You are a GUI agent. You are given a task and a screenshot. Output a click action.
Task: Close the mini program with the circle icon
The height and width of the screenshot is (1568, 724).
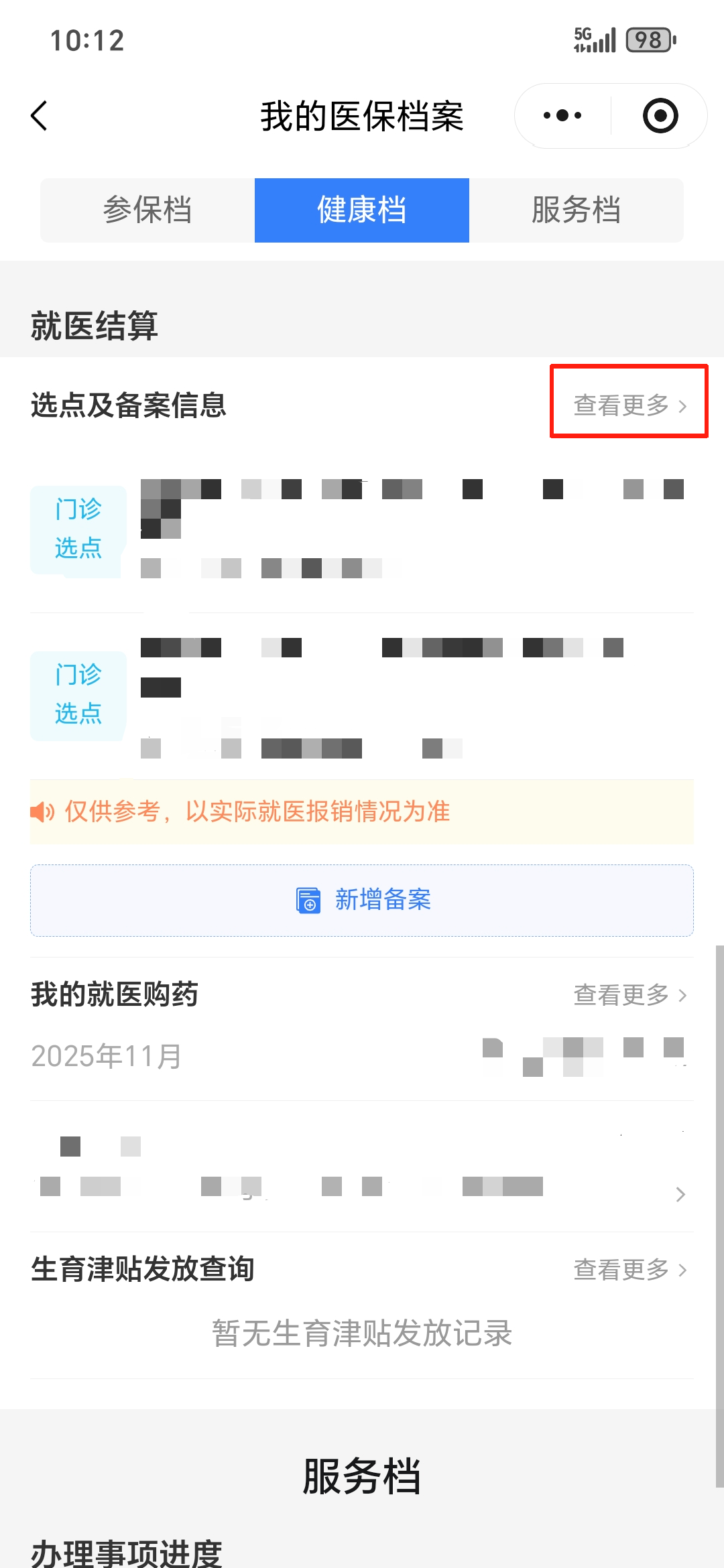pyautogui.click(x=660, y=116)
